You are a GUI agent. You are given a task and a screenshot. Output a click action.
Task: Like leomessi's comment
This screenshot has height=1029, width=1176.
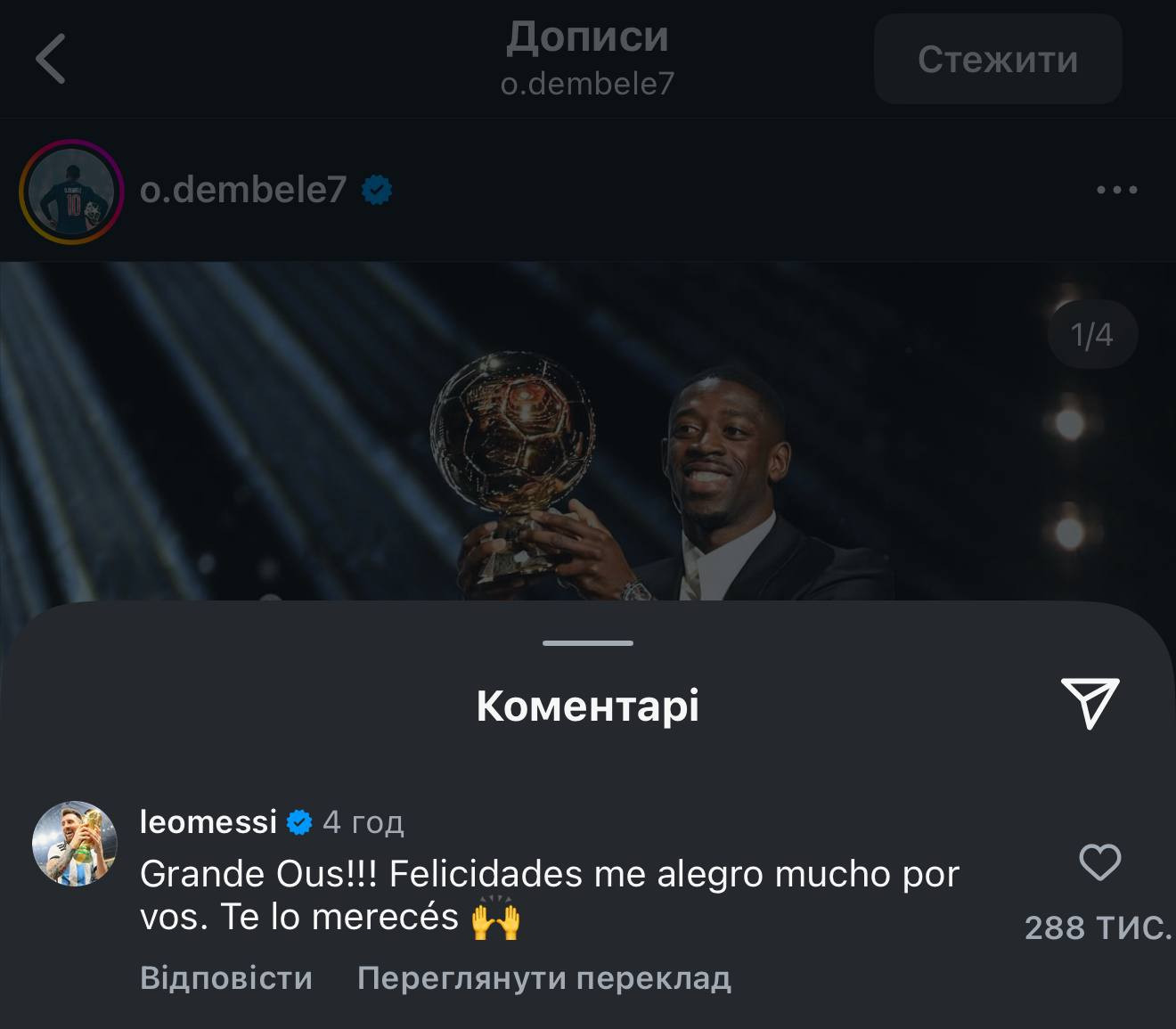point(1099,862)
